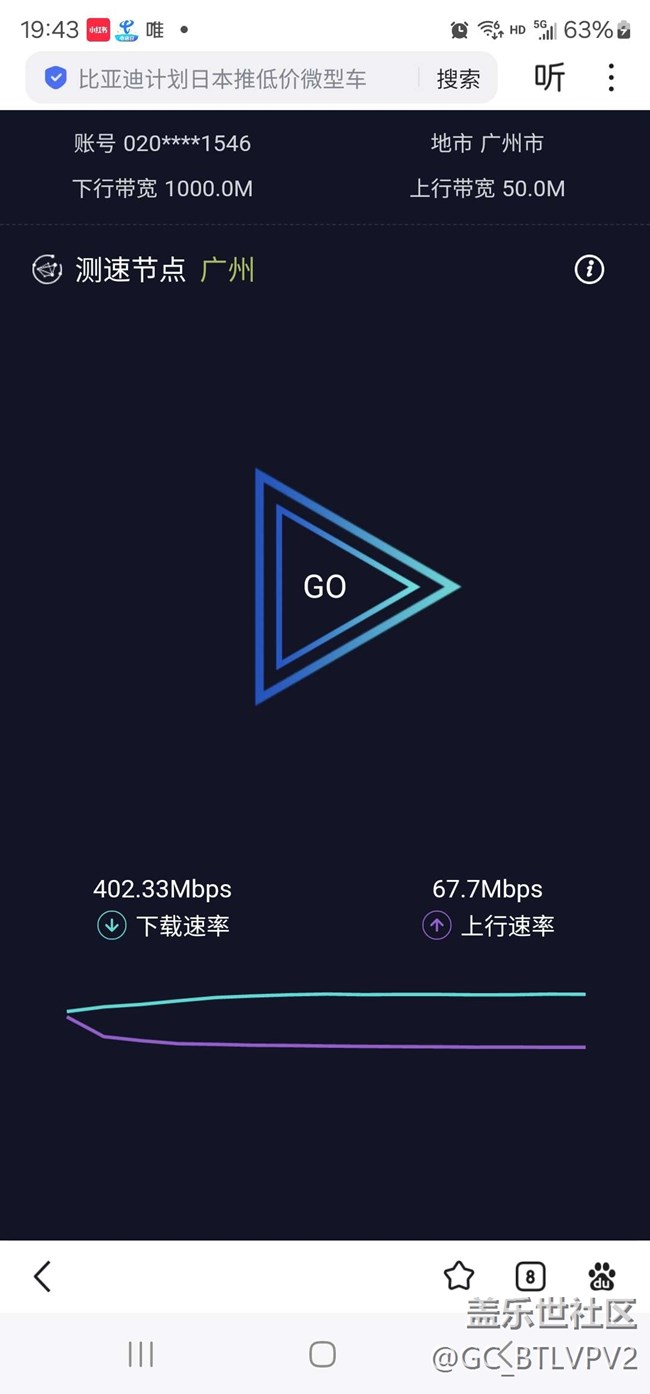This screenshot has width=650, height=1394.
Task: Go back with the browser back arrow
Action: click(x=42, y=1276)
